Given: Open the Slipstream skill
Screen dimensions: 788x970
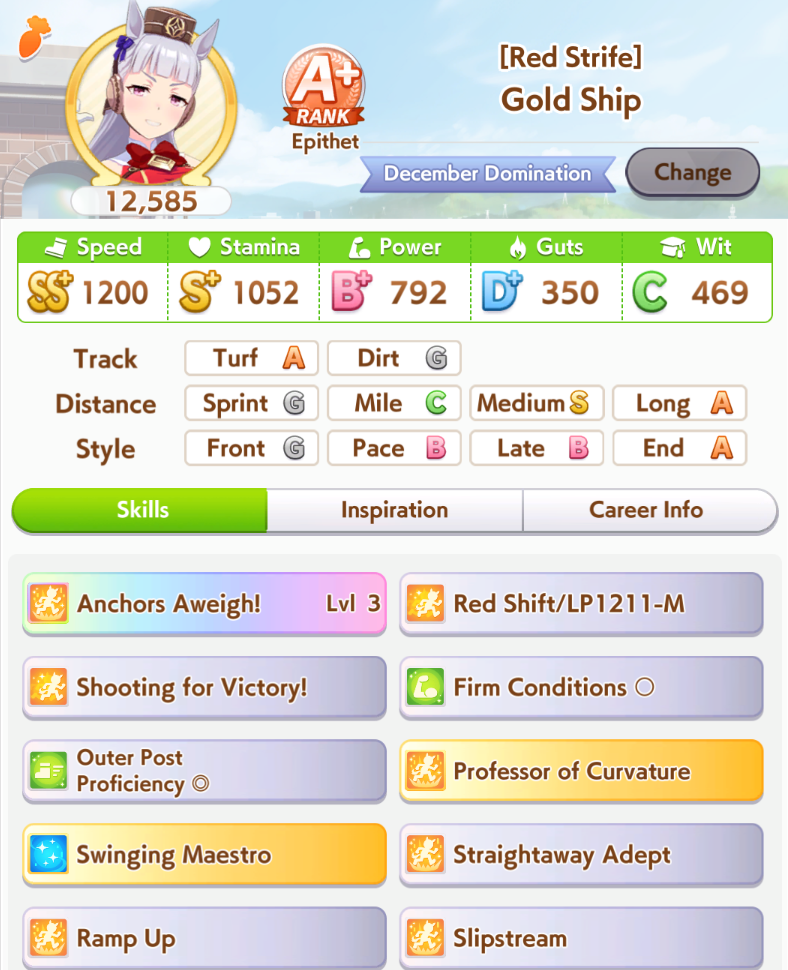Looking at the screenshot, I should point(581,938).
